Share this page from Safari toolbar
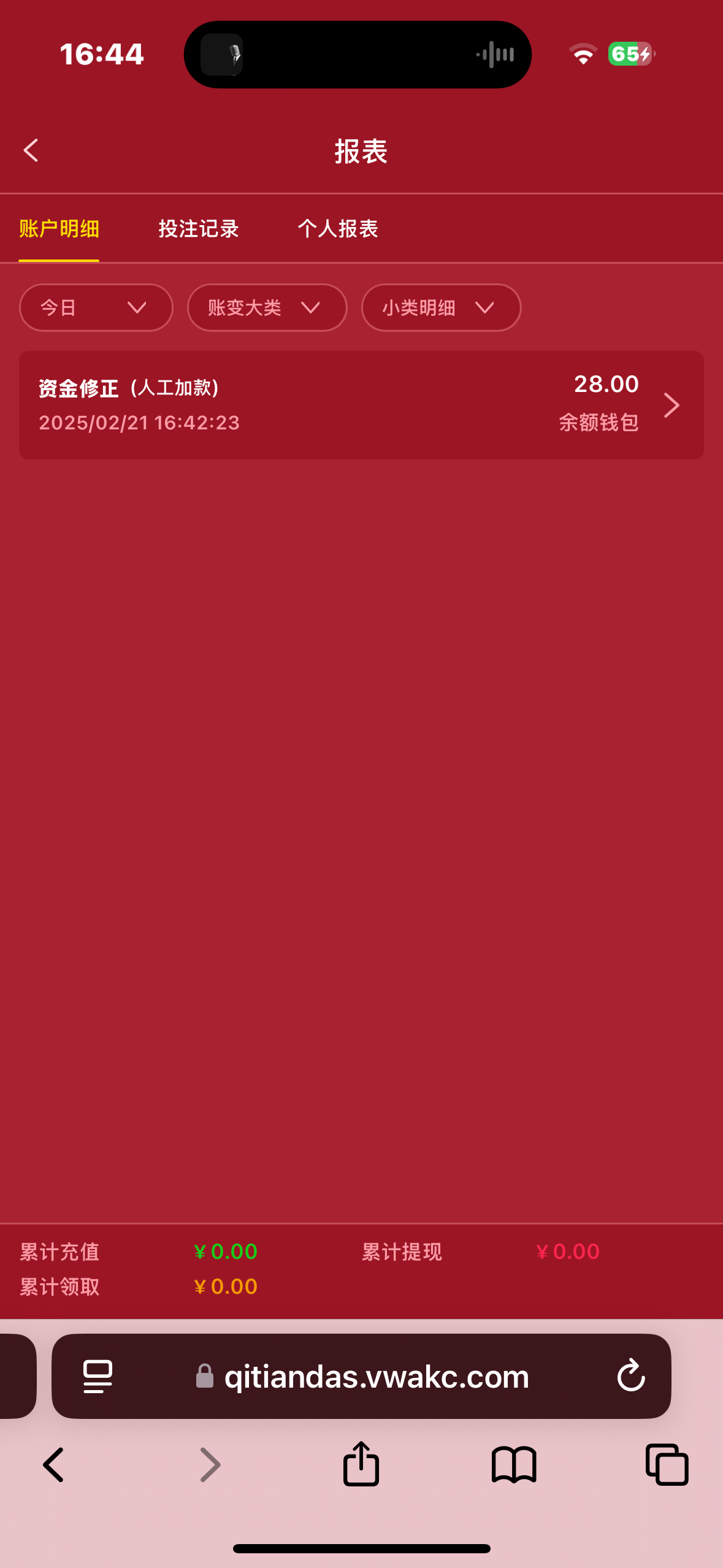 click(x=361, y=1464)
